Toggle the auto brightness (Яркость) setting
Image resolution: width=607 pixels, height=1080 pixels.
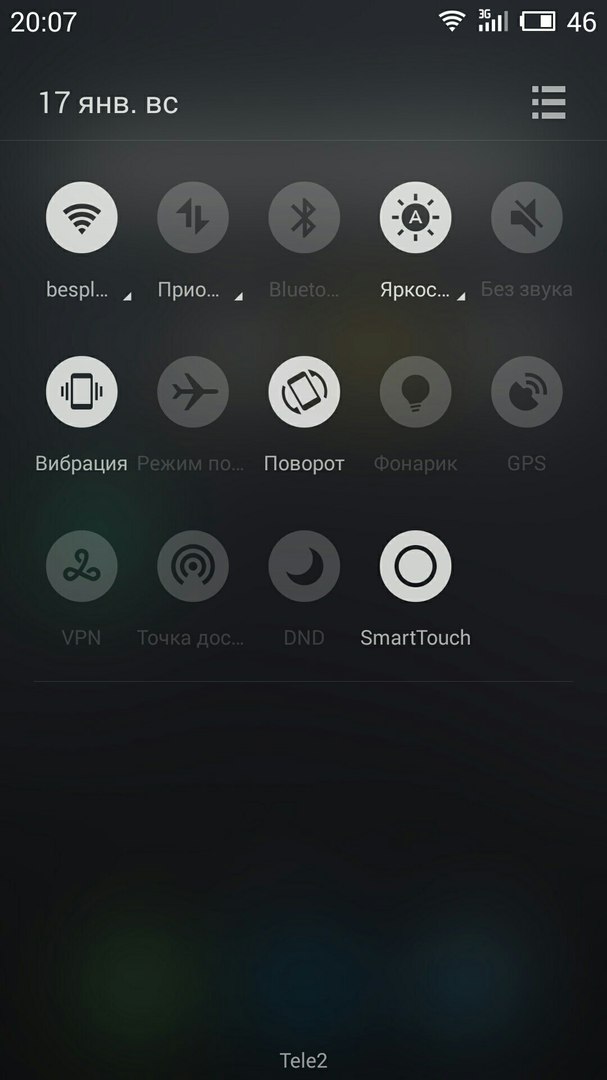pos(415,218)
